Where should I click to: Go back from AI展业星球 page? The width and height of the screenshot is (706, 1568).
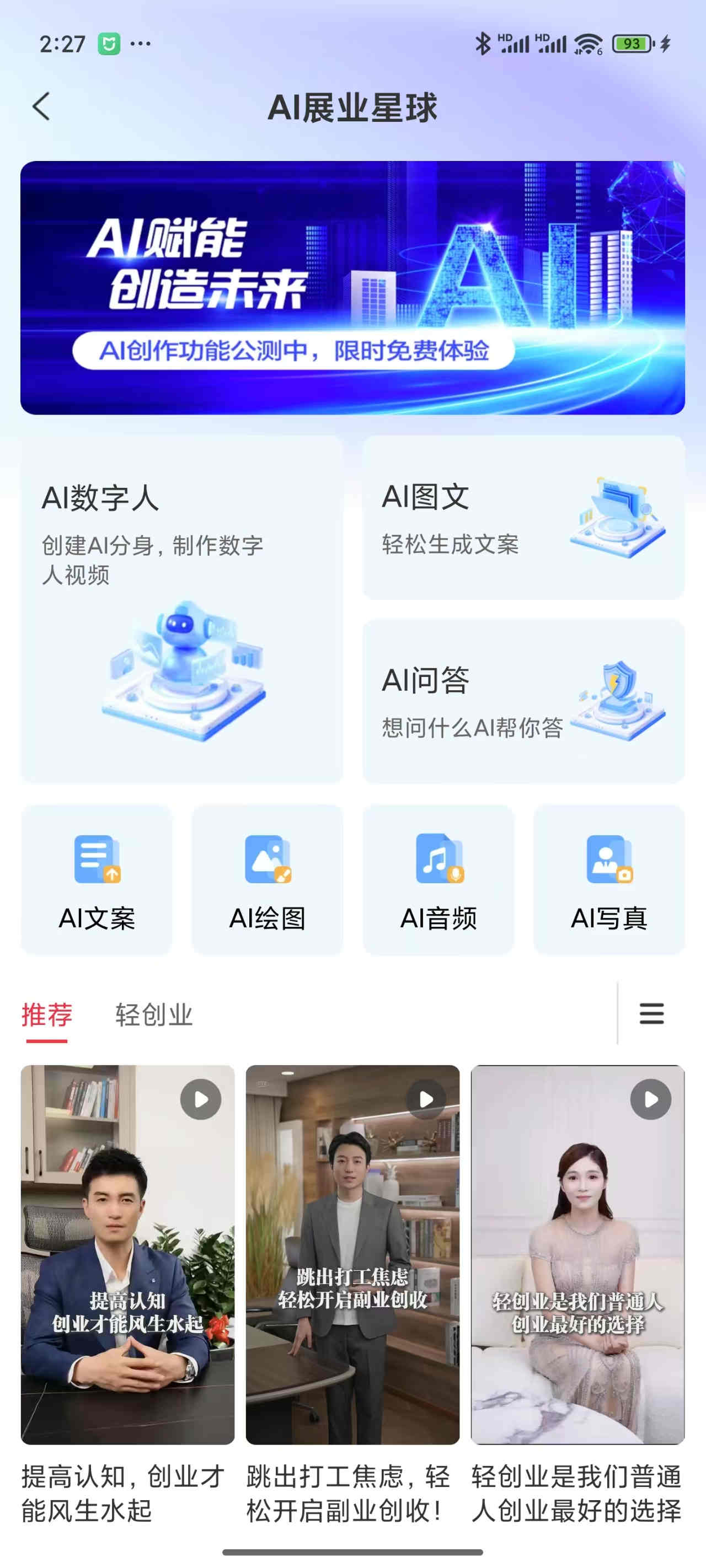coord(41,107)
